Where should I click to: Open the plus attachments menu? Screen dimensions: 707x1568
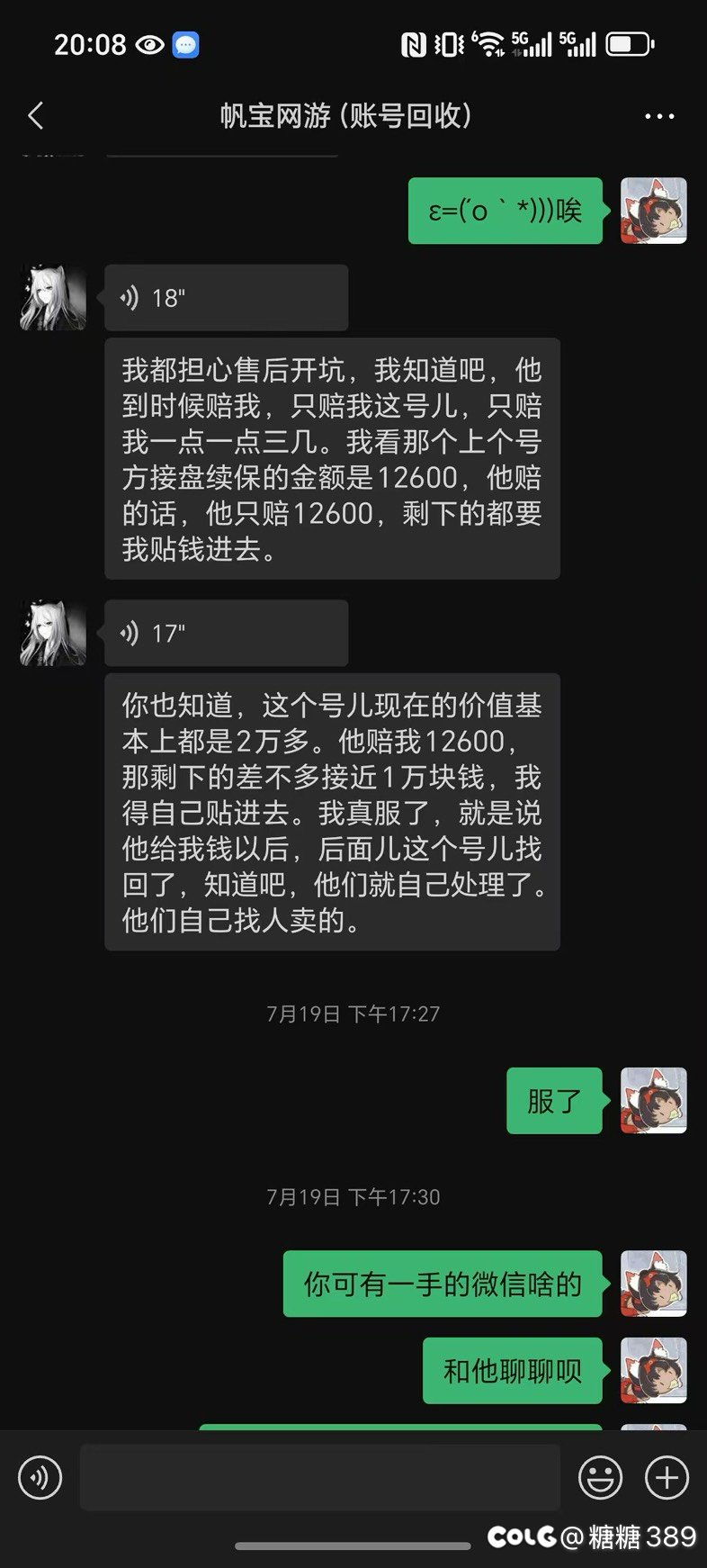click(x=667, y=1477)
